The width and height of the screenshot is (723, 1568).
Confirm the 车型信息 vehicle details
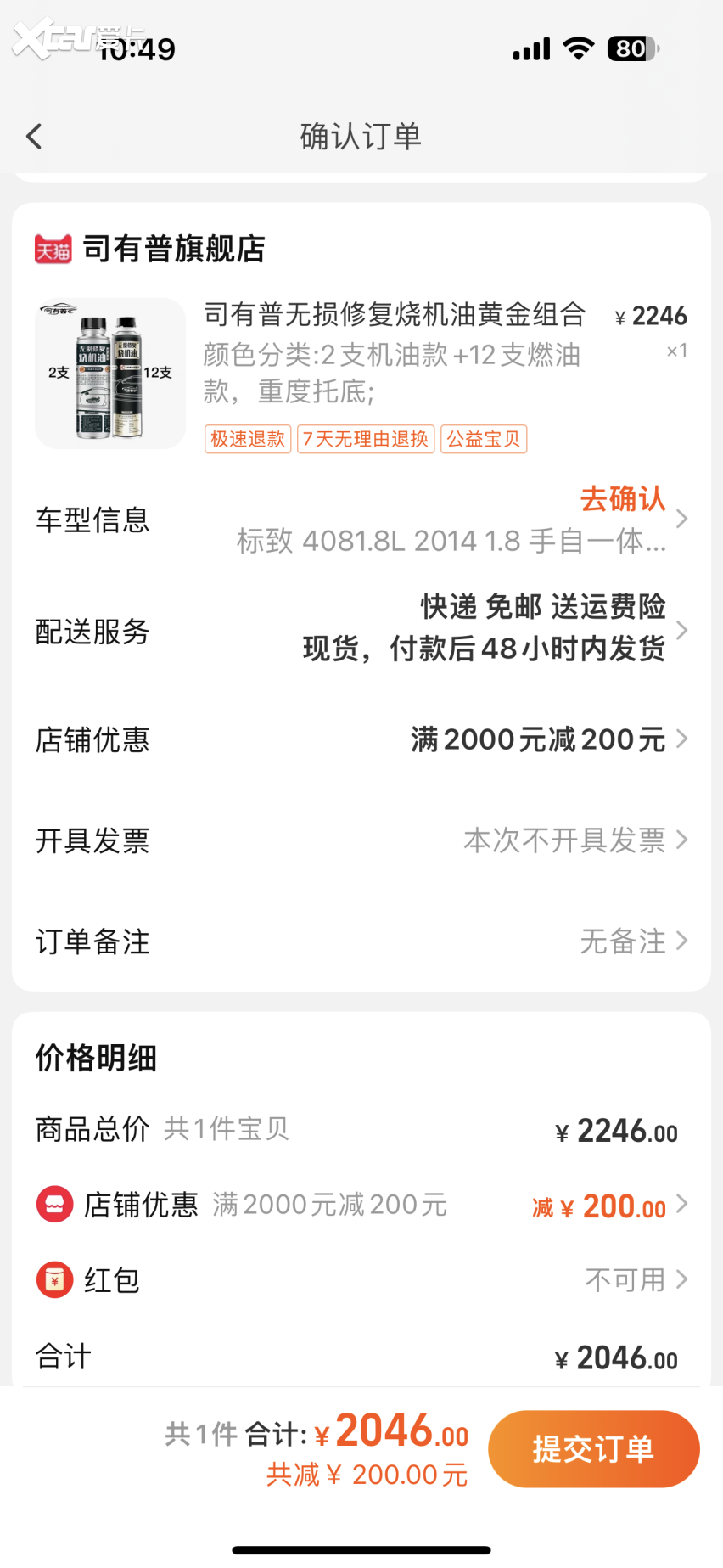click(x=624, y=500)
